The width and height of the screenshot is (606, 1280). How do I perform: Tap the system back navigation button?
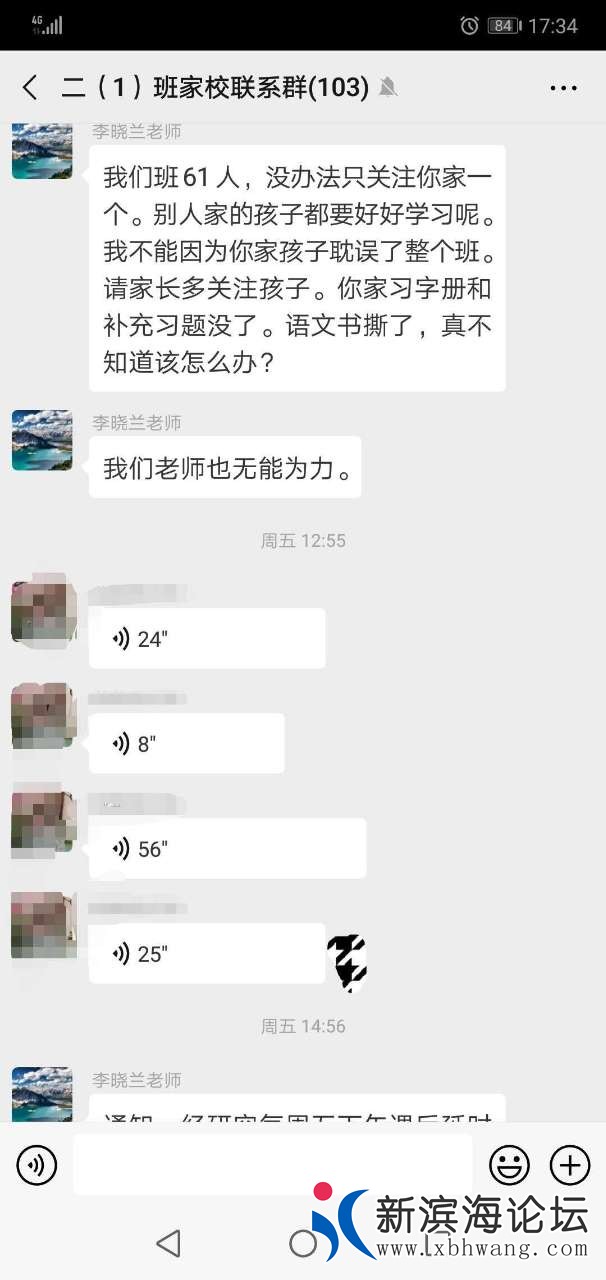click(x=169, y=1243)
